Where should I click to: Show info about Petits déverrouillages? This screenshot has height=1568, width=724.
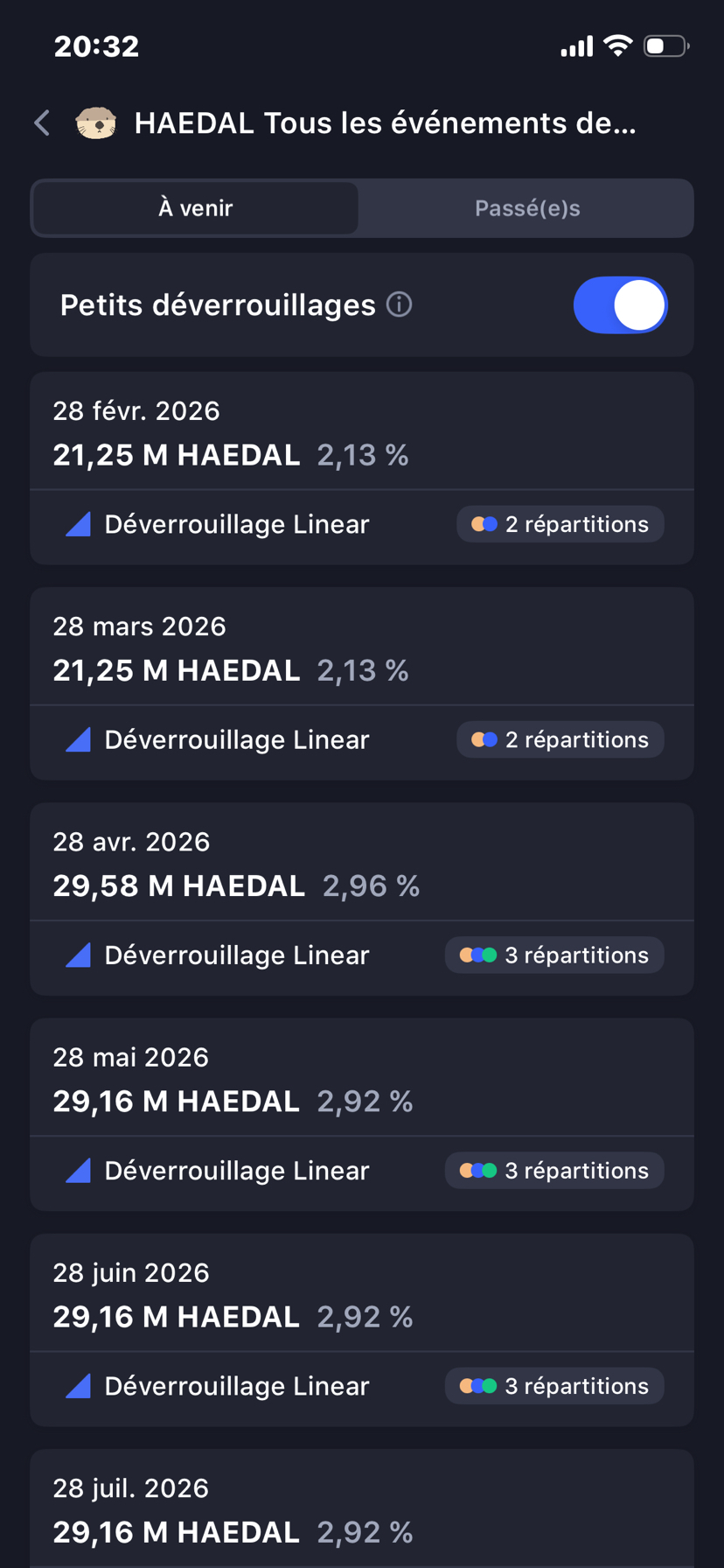coord(400,305)
